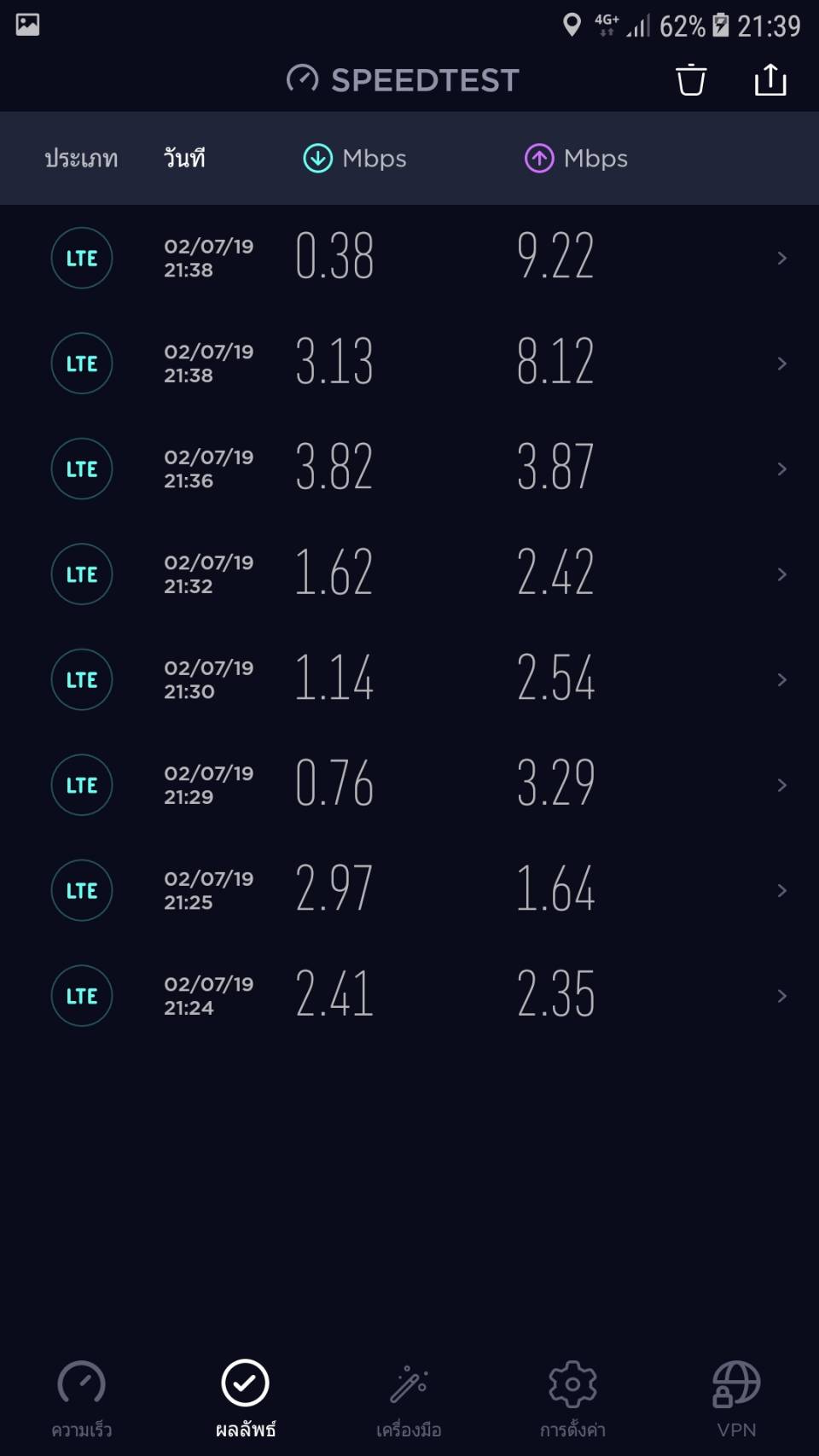Show the 21:25 result details
Image resolution: width=819 pixels, height=1456 pixels.
409,890
